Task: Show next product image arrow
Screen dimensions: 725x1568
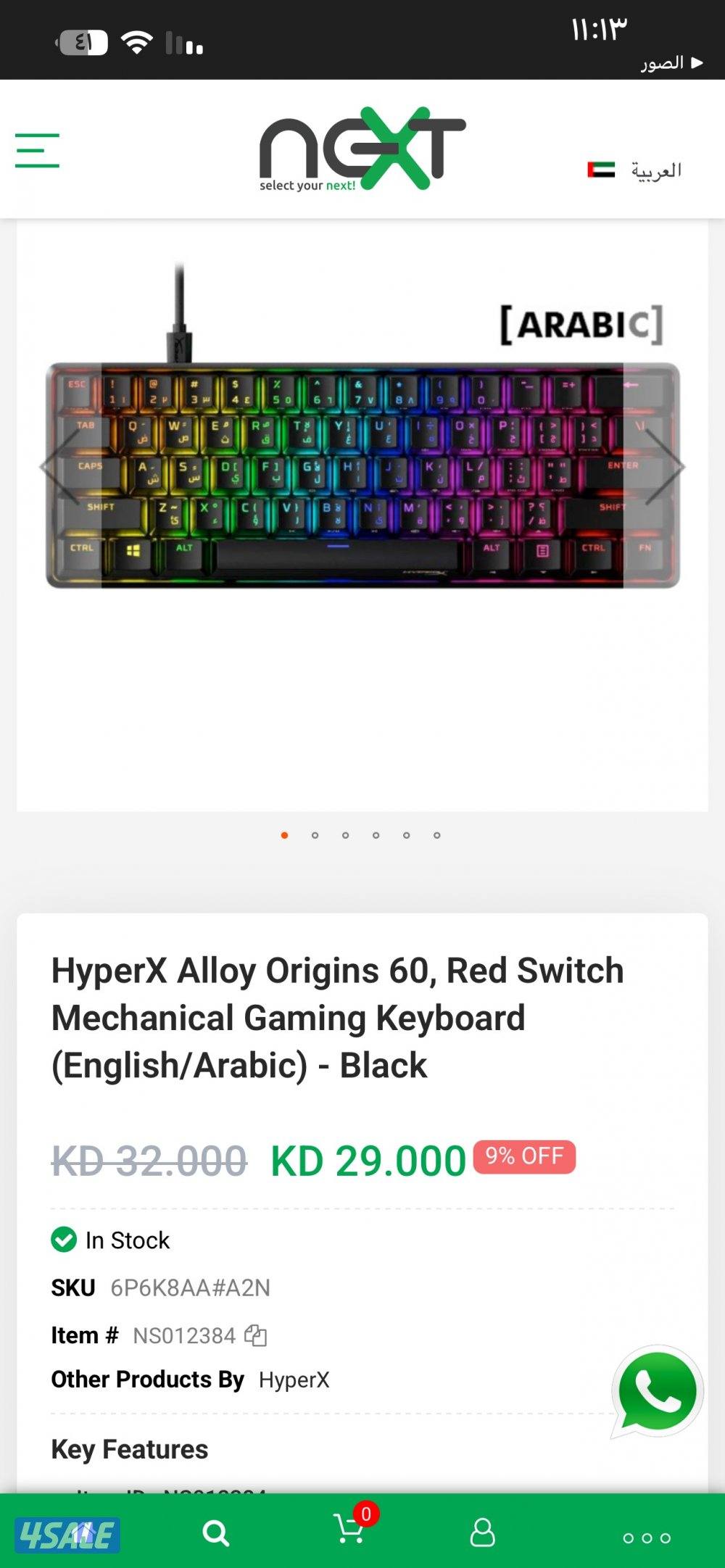Action: [664, 466]
